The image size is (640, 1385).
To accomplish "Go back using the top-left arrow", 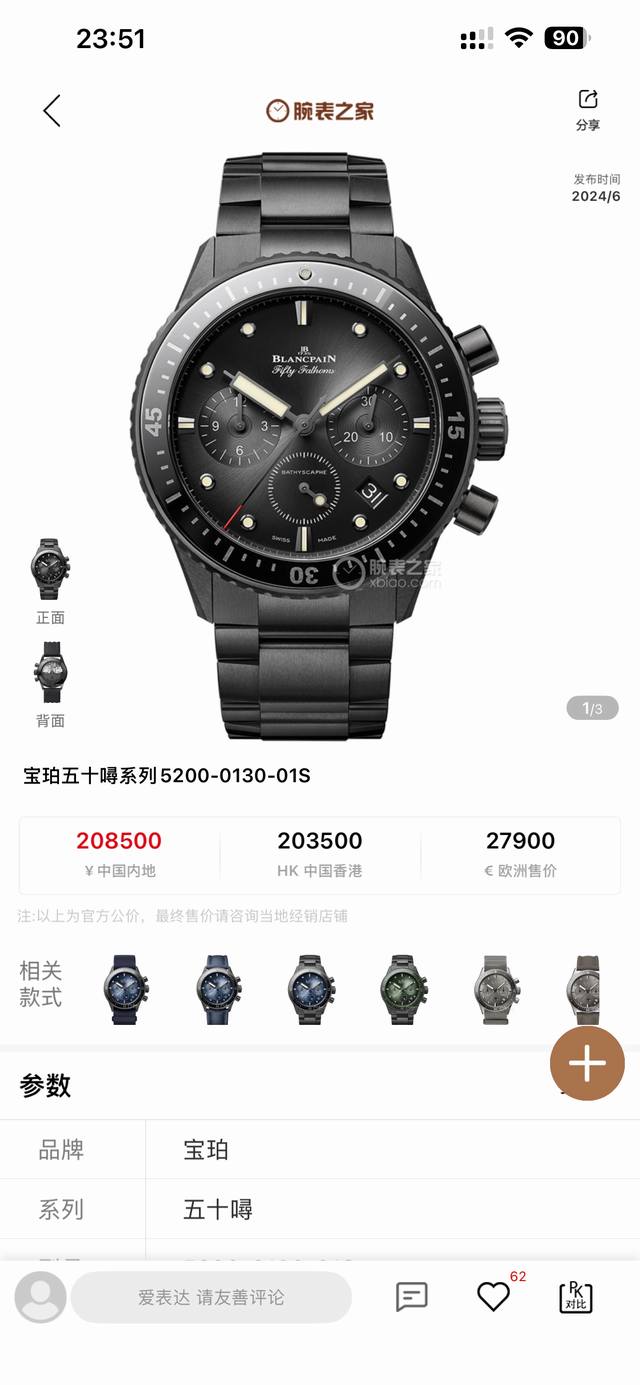I will click(52, 111).
